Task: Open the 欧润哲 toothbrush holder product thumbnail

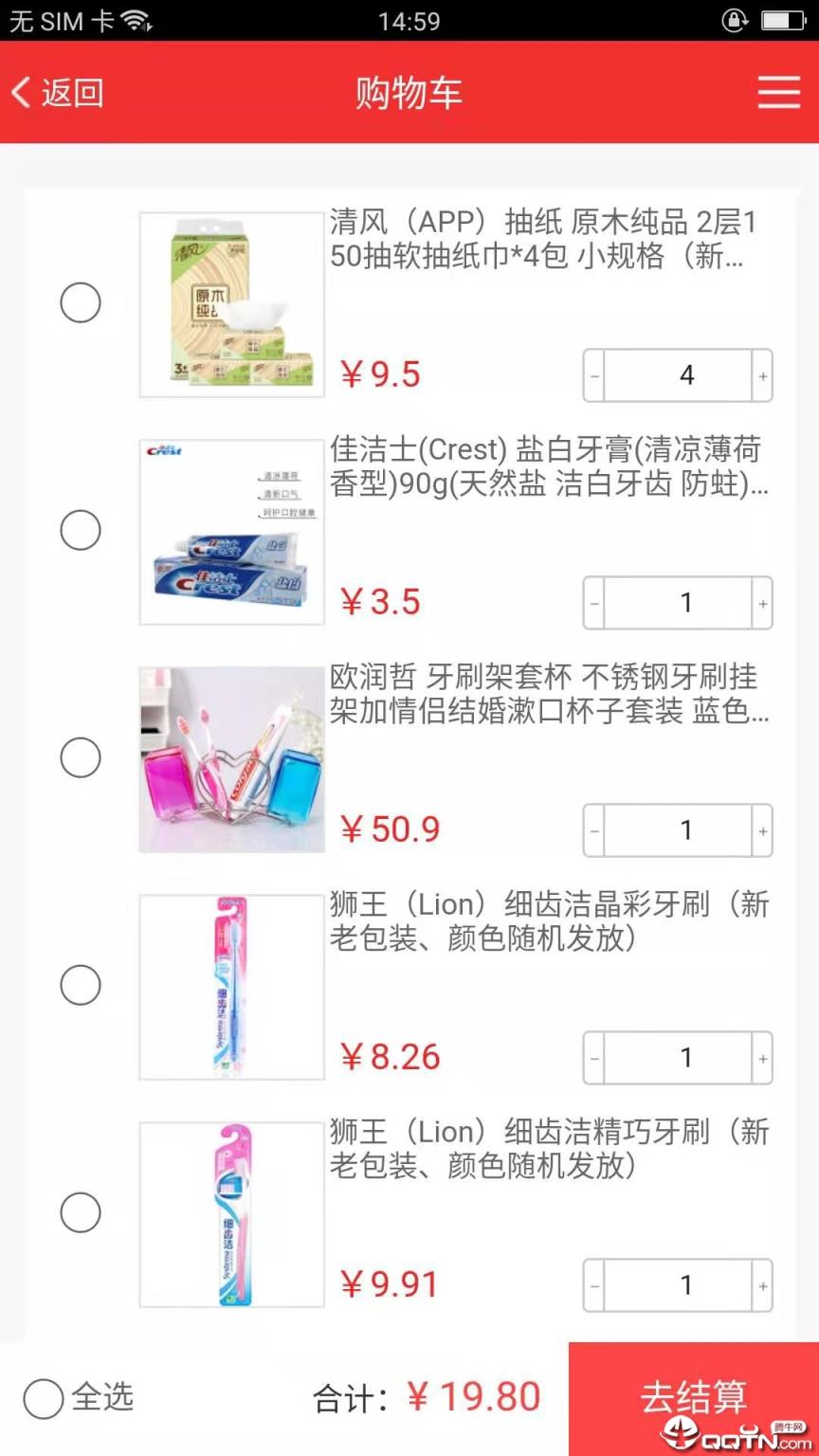Action: click(230, 758)
